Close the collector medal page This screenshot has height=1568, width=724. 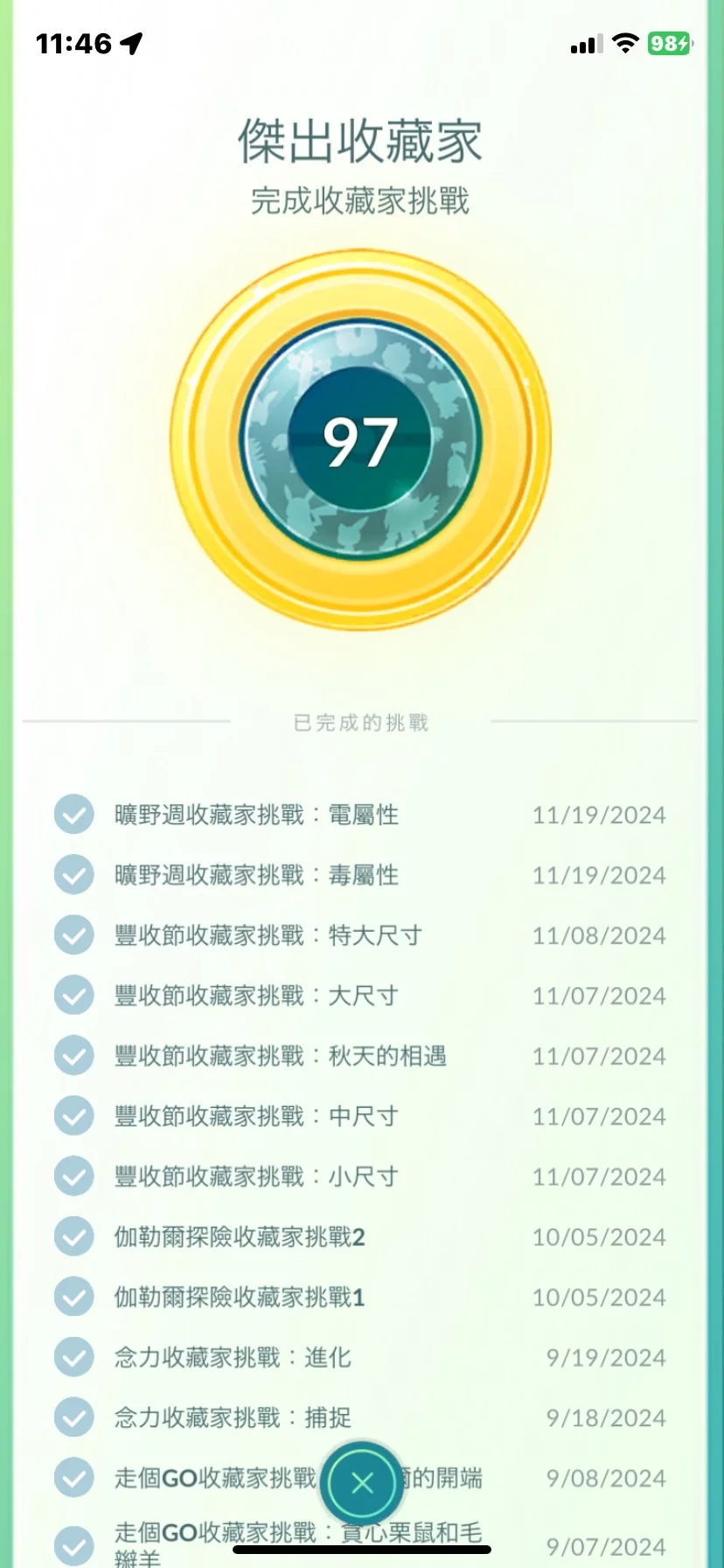tap(362, 1483)
